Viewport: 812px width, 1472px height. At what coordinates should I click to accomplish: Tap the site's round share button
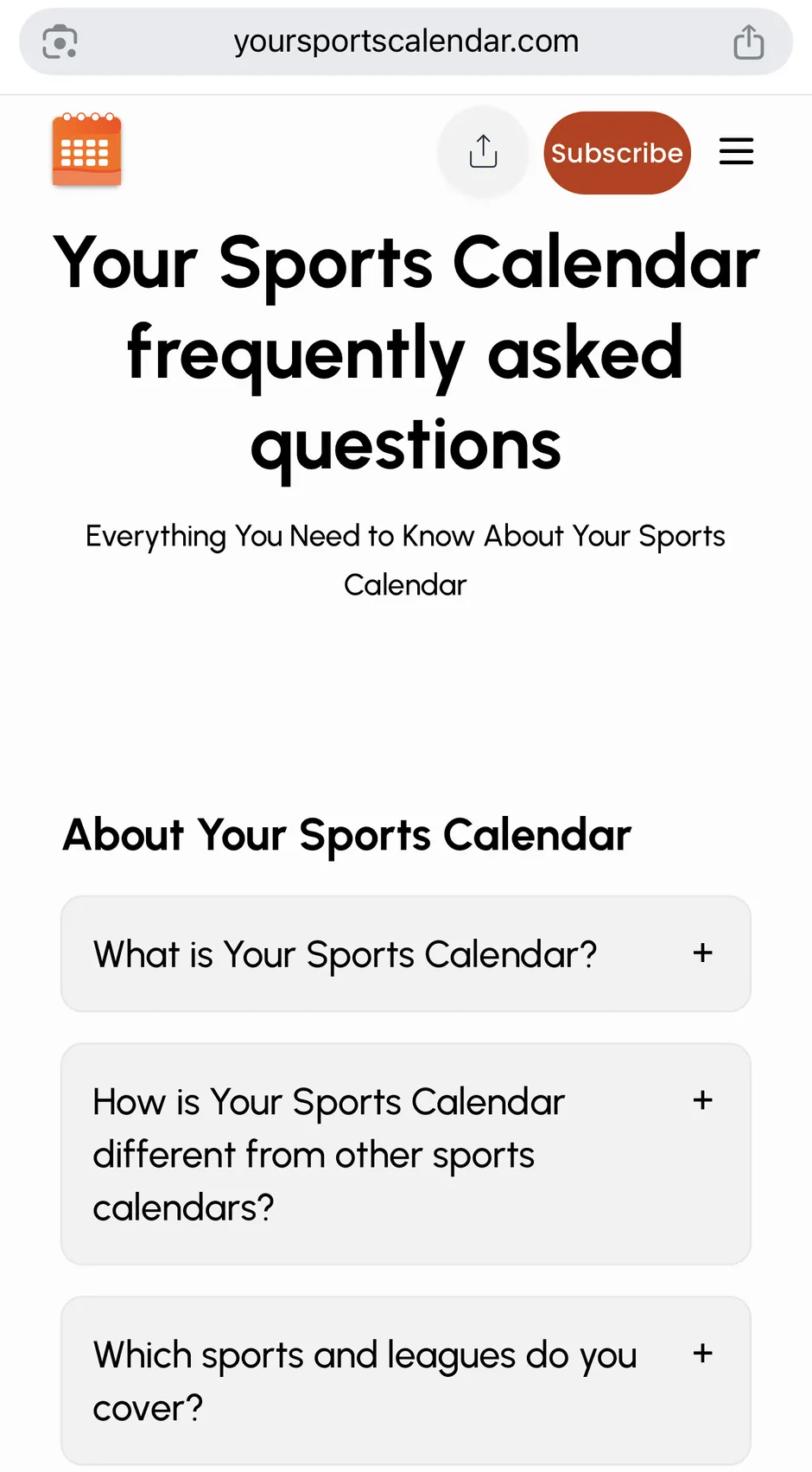point(483,152)
